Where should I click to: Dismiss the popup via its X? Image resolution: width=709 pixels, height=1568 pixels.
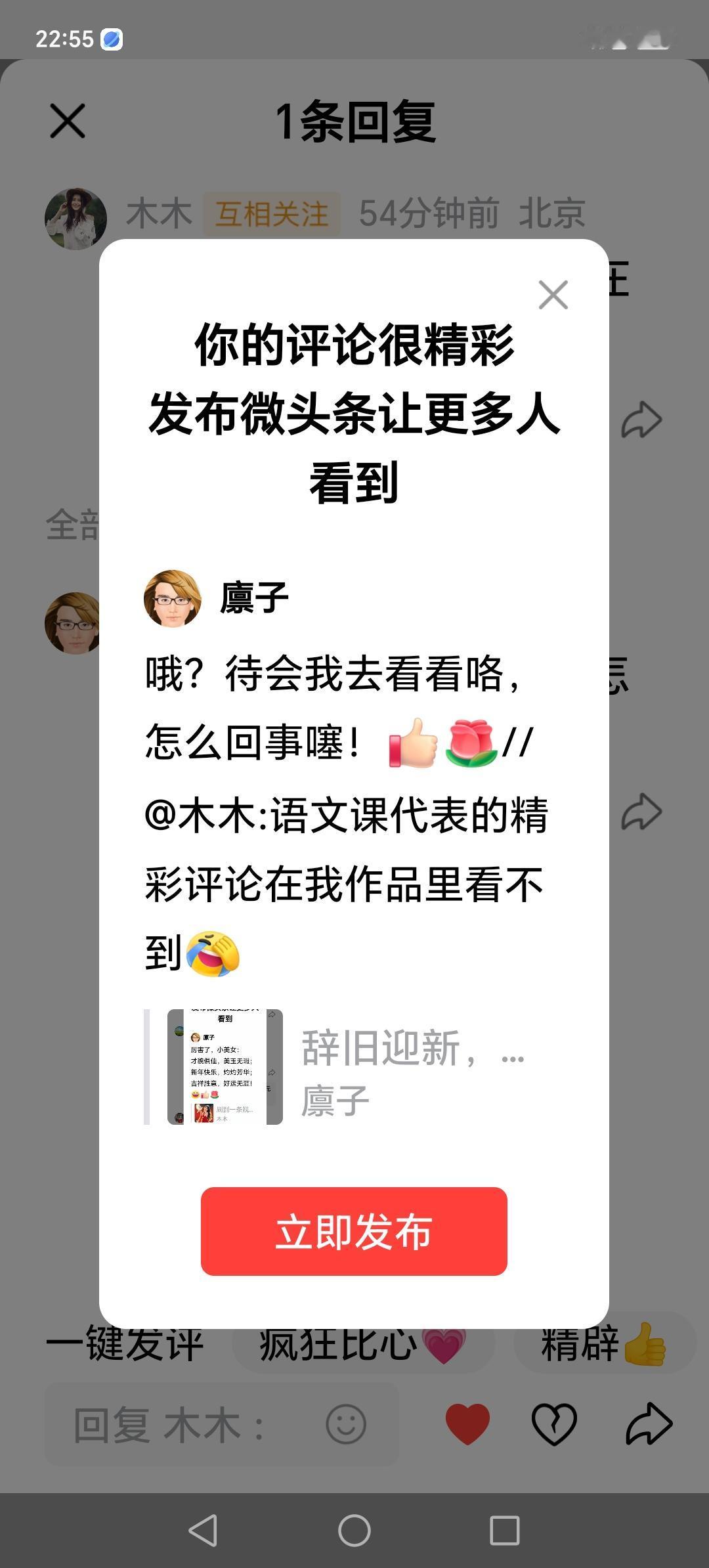[553, 295]
